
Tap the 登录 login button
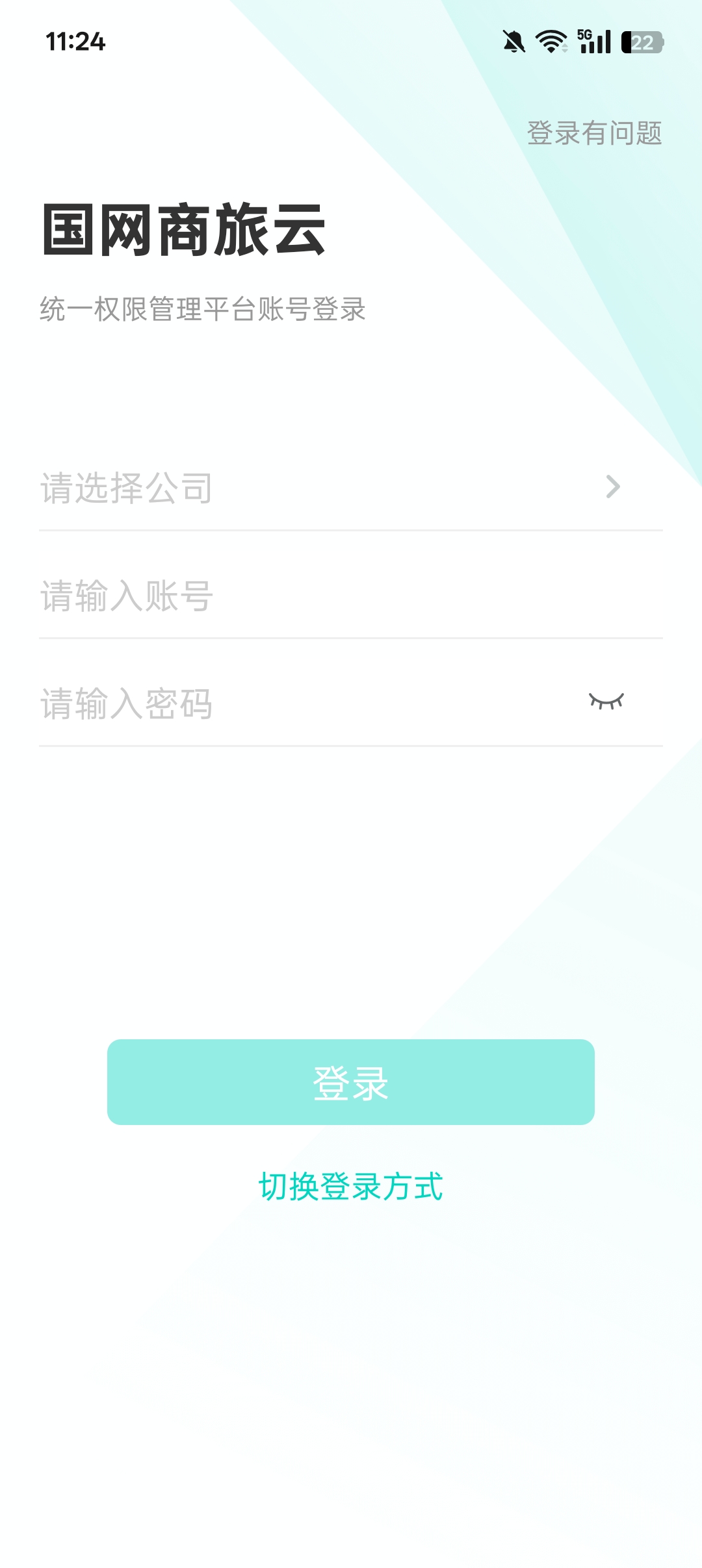pos(351,1082)
